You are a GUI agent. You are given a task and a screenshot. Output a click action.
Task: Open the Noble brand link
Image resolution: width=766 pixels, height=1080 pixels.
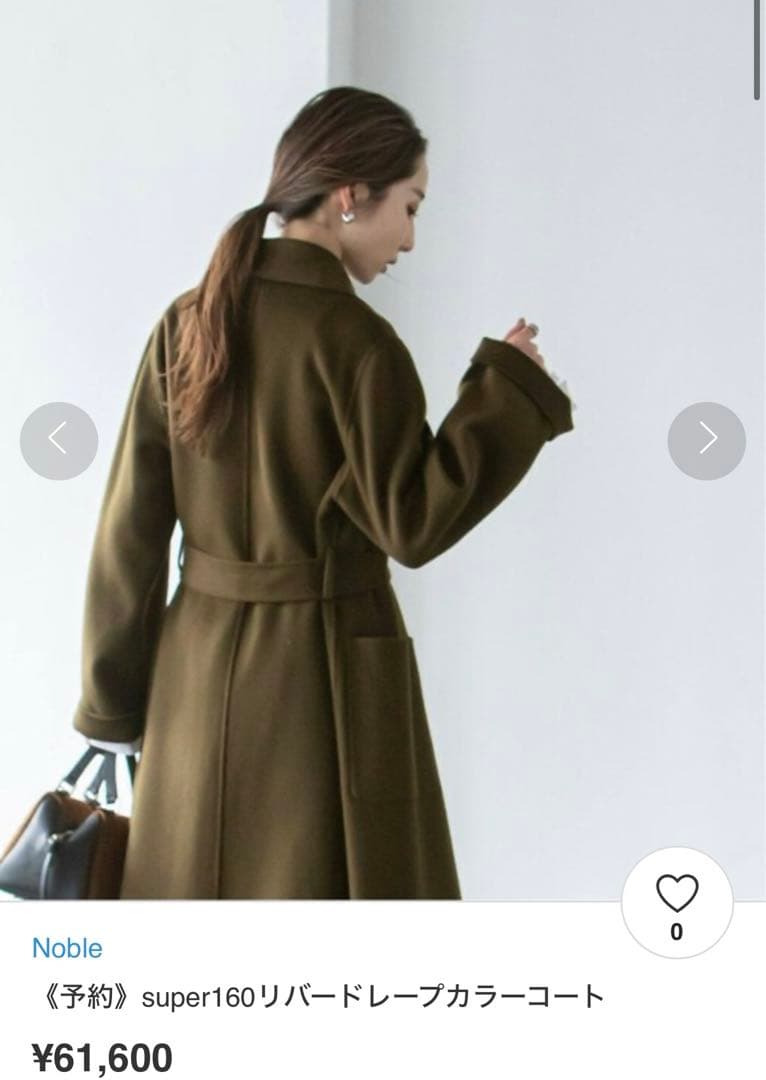click(67, 947)
